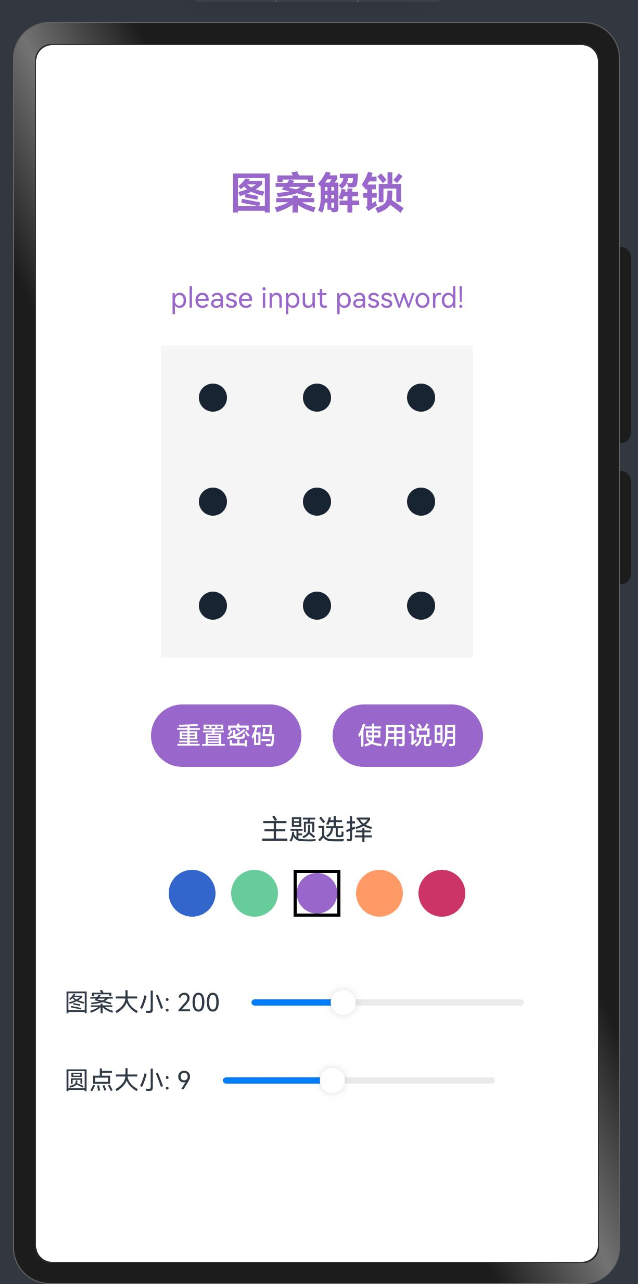Image resolution: width=638 pixels, height=1284 pixels.
Task: Switch to the crimson theme color
Action: tap(441, 893)
